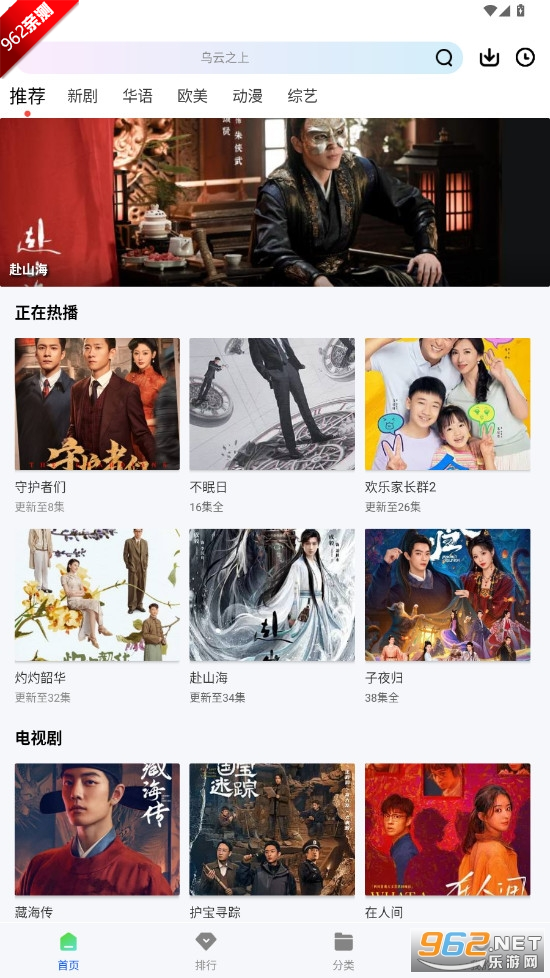
Task: Select the 欧美 tab
Action: (192, 96)
